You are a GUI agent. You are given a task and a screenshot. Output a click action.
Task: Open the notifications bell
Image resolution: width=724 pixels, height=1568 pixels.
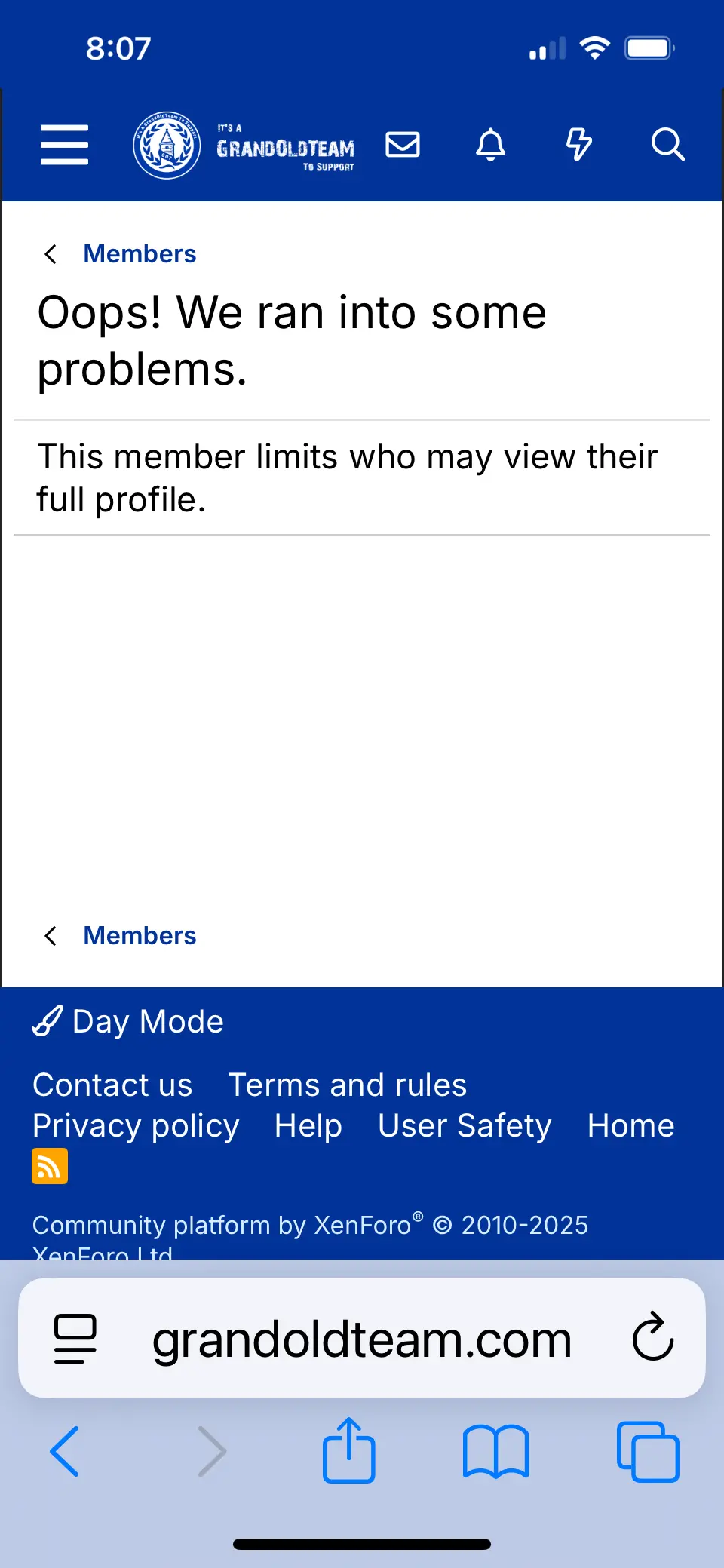click(490, 144)
